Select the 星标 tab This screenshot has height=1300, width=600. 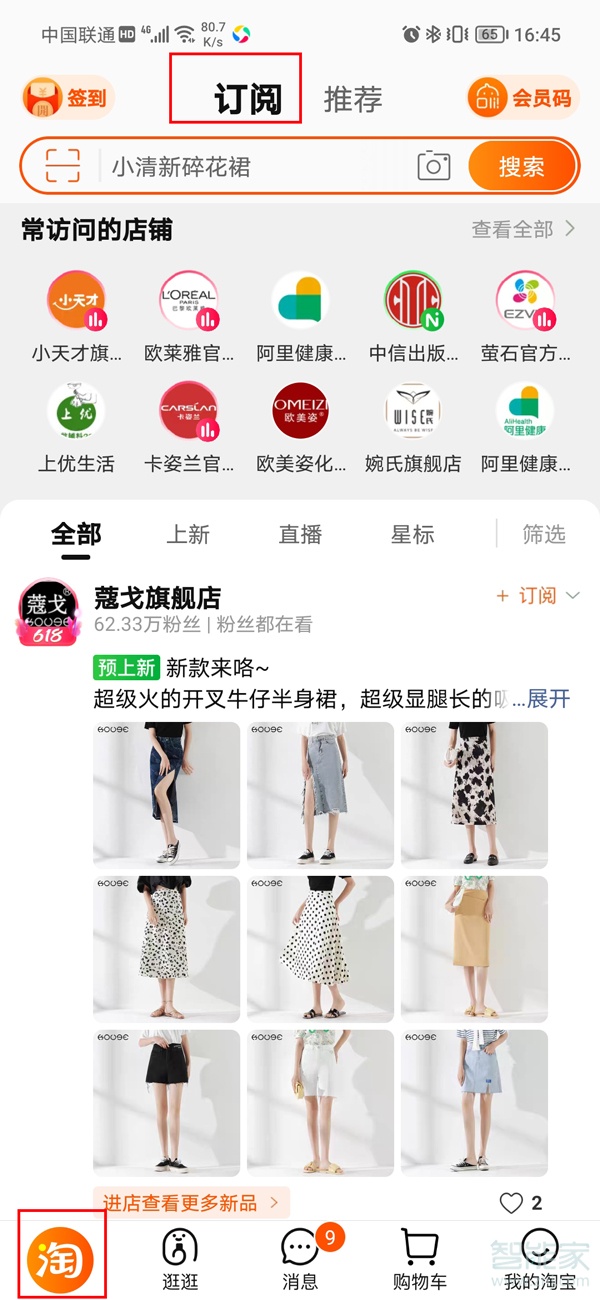pos(412,534)
